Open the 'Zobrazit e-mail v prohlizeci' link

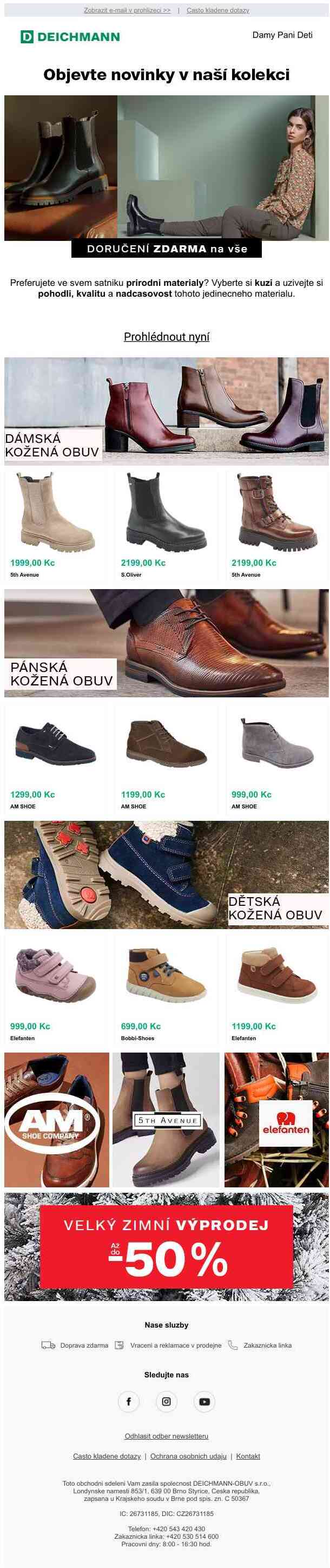point(127,10)
